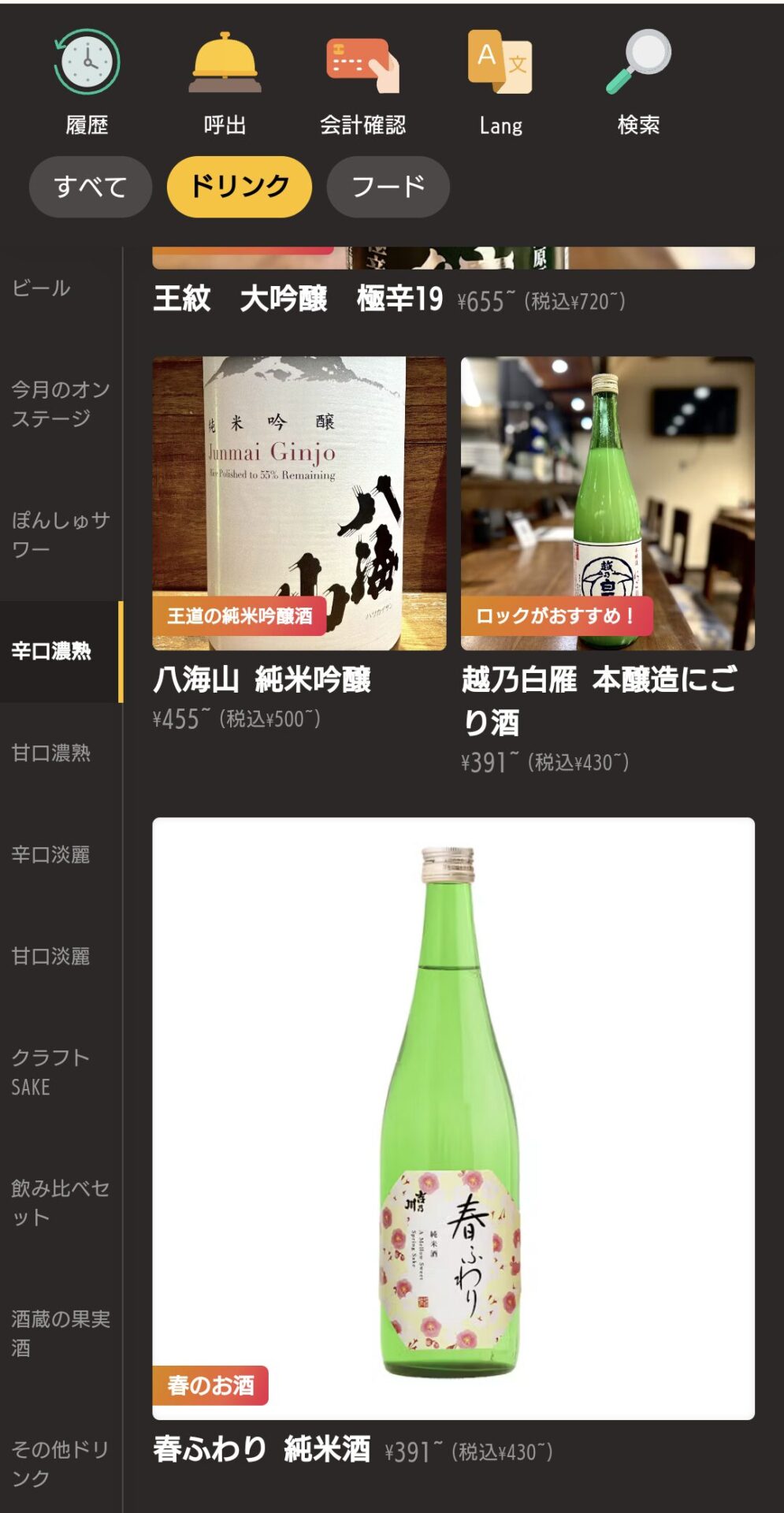784x1513 pixels.
Task: Open the 春ふわり 純米酒 item
Action: click(x=453, y=1143)
